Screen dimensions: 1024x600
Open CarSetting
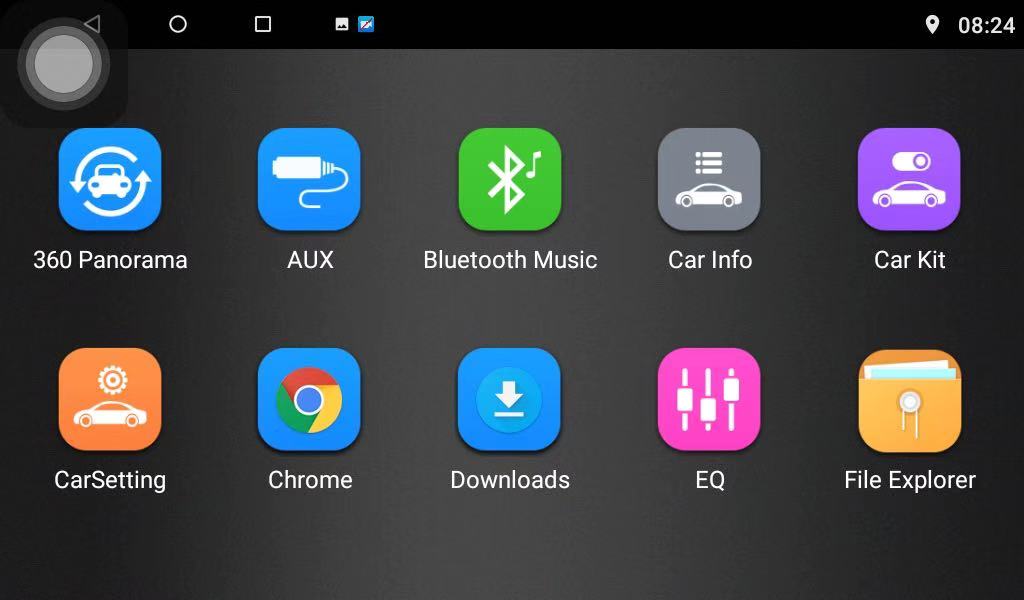[110, 400]
